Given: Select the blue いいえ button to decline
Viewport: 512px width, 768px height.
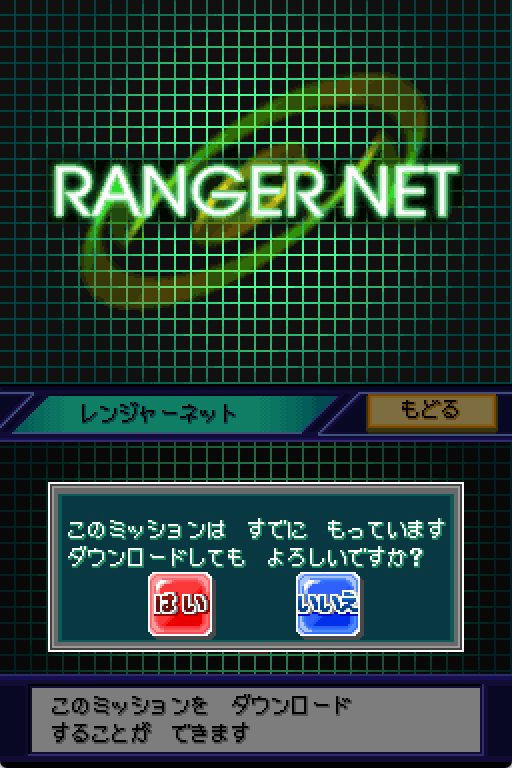Looking at the screenshot, I should point(328,604).
